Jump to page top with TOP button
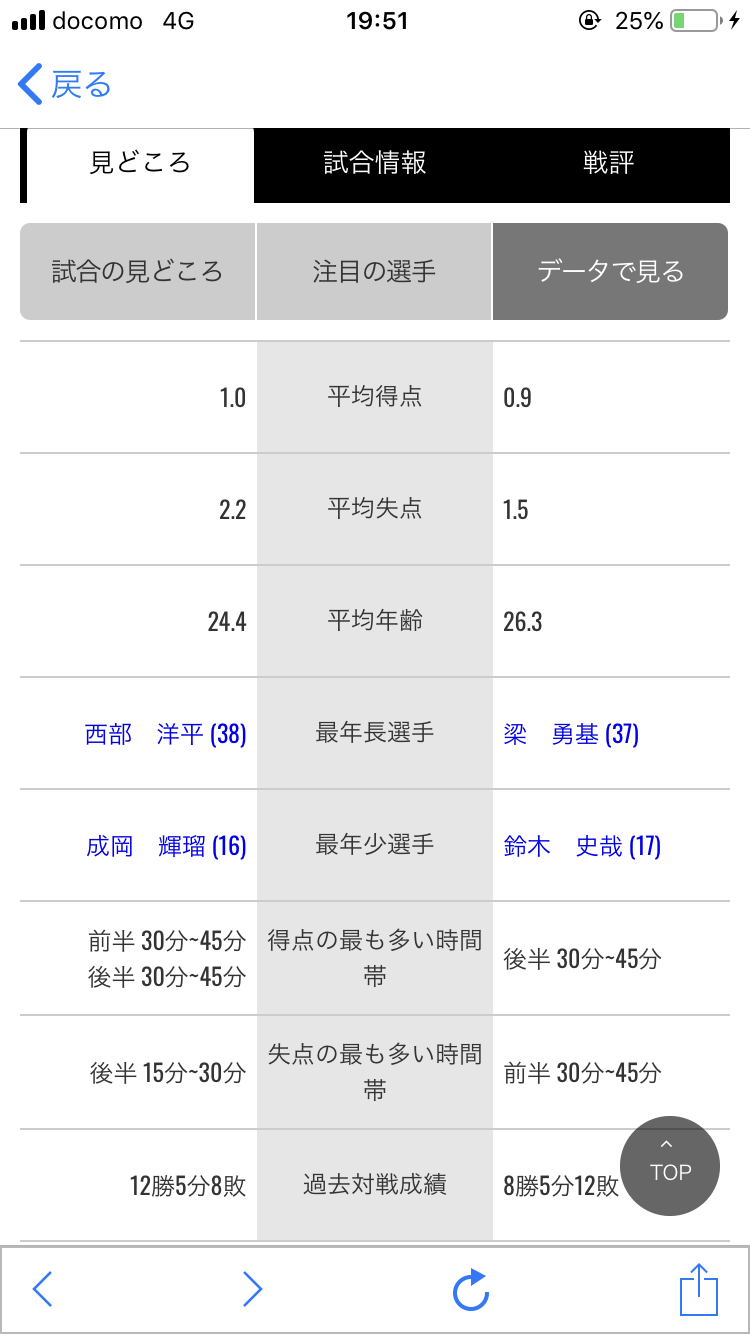The height and width of the screenshot is (1334, 750). point(670,1165)
